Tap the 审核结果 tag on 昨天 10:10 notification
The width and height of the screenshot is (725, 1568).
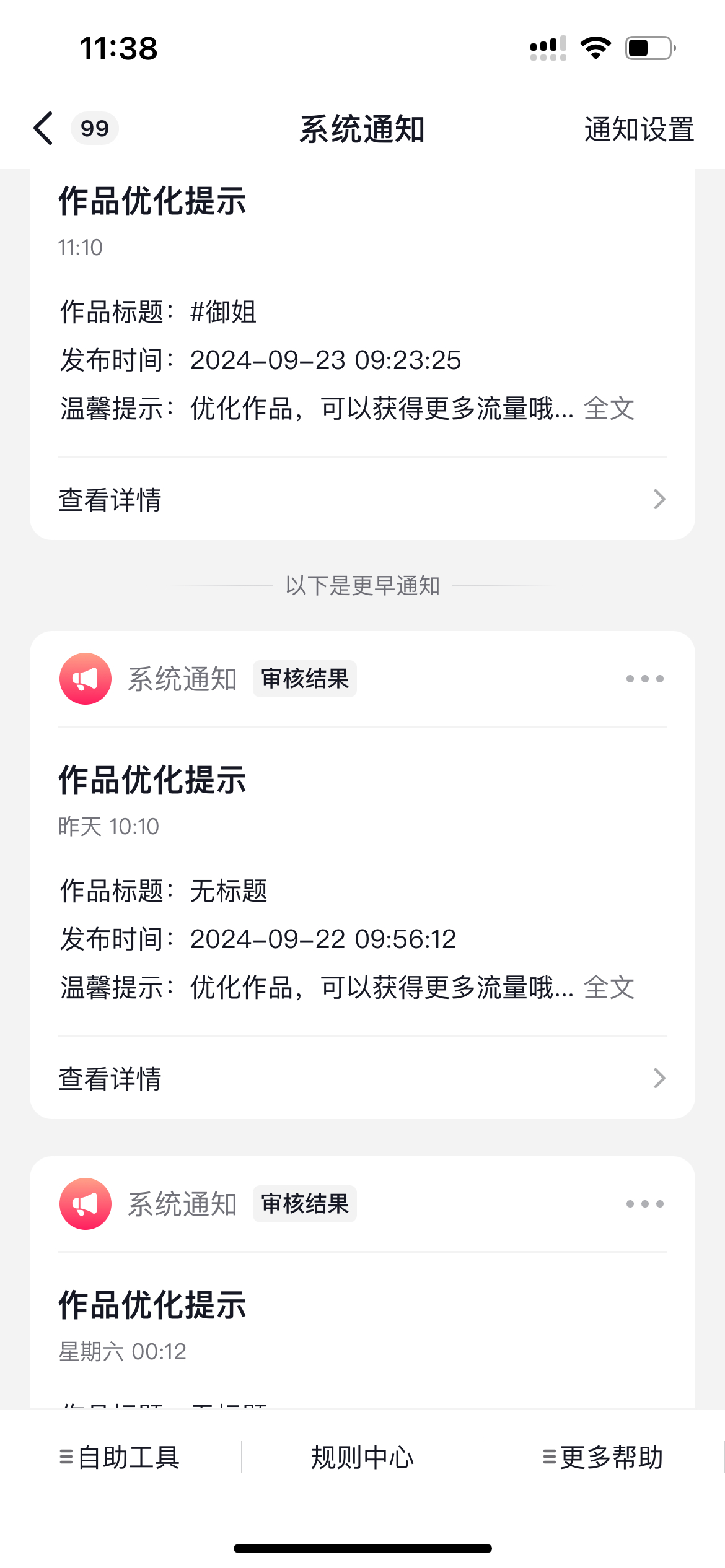pyautogui.click(x=305, y=679)
